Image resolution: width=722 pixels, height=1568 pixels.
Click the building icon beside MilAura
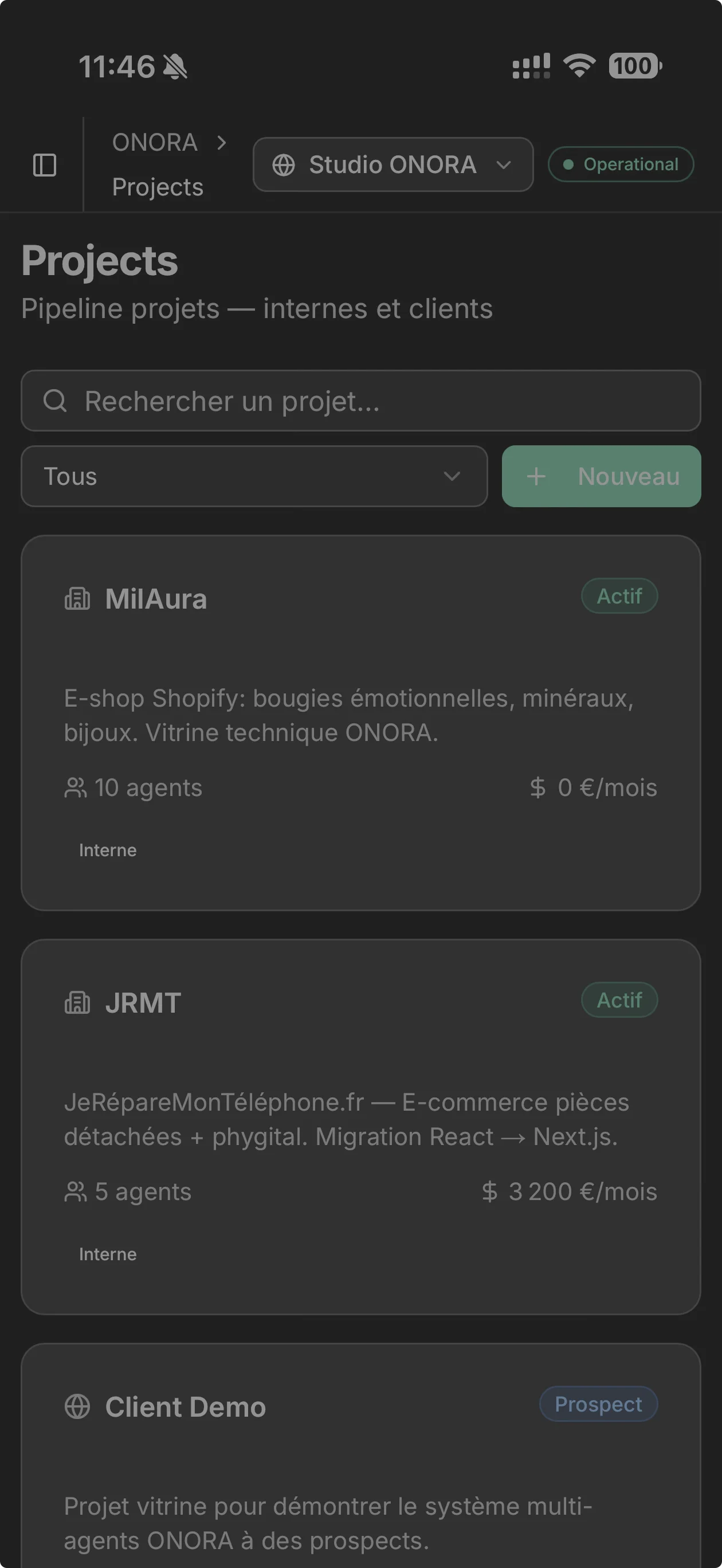pyautogui.click(x=77, y=599)
